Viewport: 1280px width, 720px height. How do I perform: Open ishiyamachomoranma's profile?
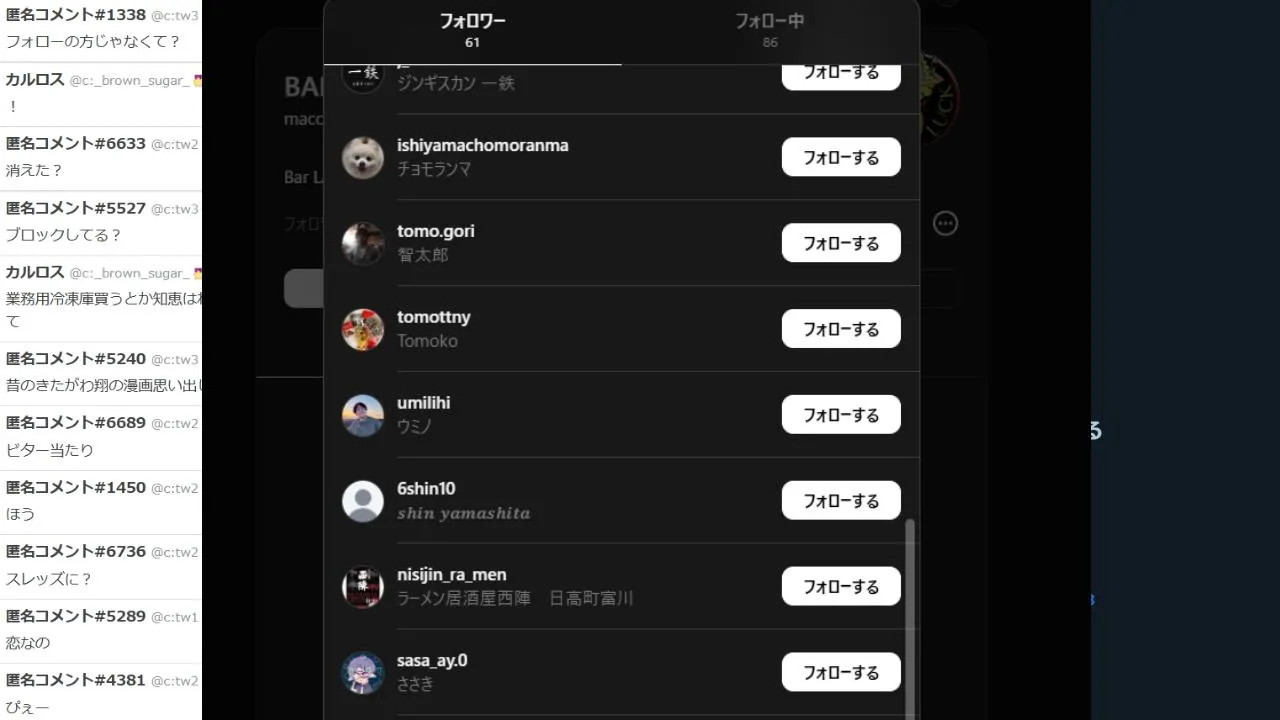(x=482, y=146)
